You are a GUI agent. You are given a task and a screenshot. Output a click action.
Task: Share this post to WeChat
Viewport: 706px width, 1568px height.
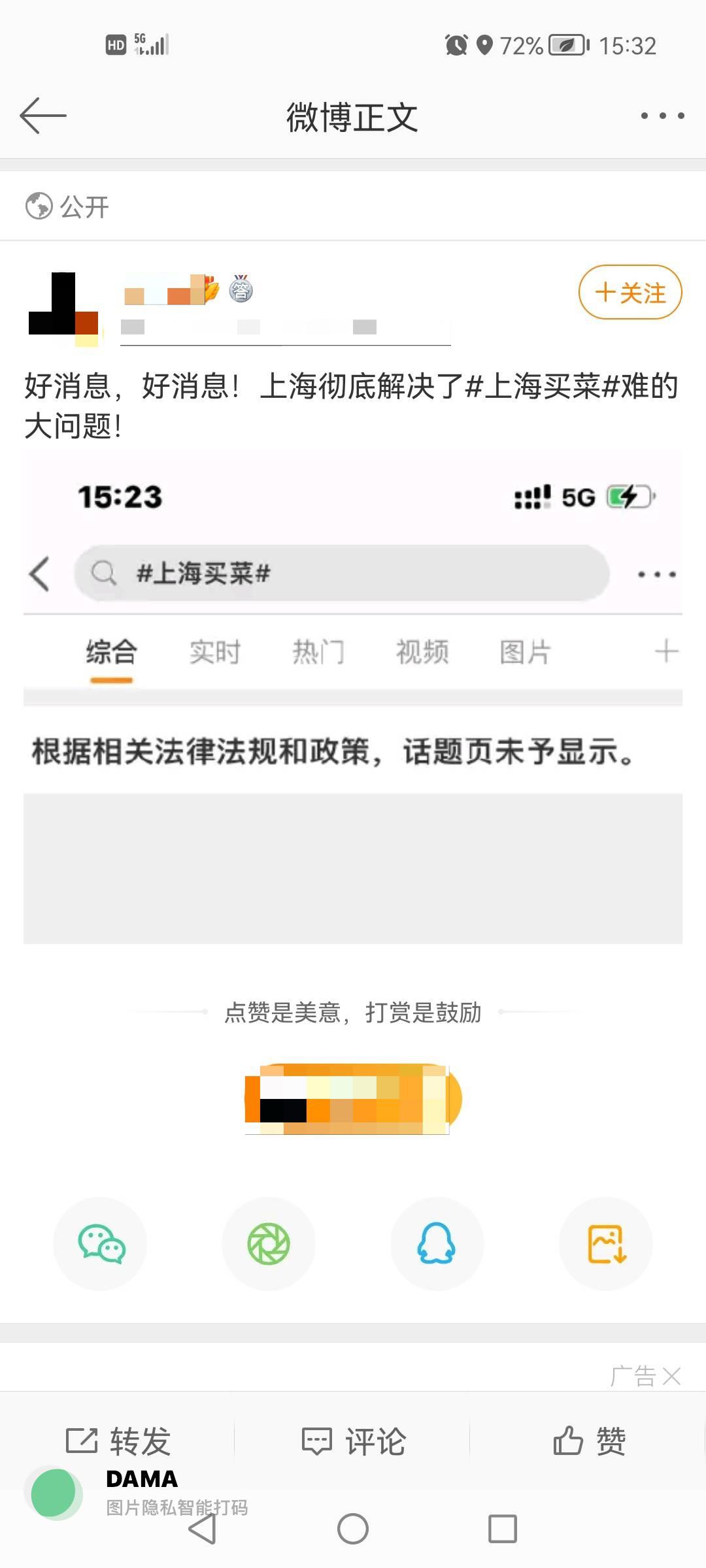[101, 1243]
